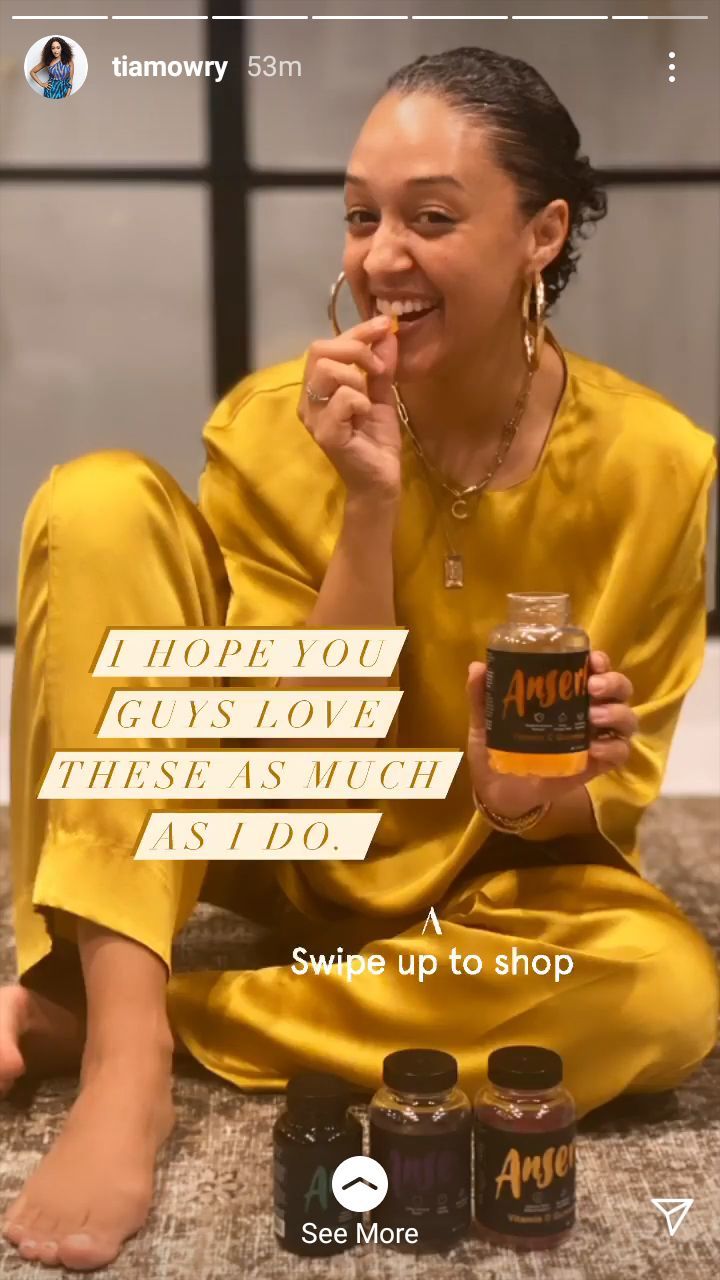720x1280 pixels.
Task: Open the three-dot story options menu
Action: (x=672, y=67)
